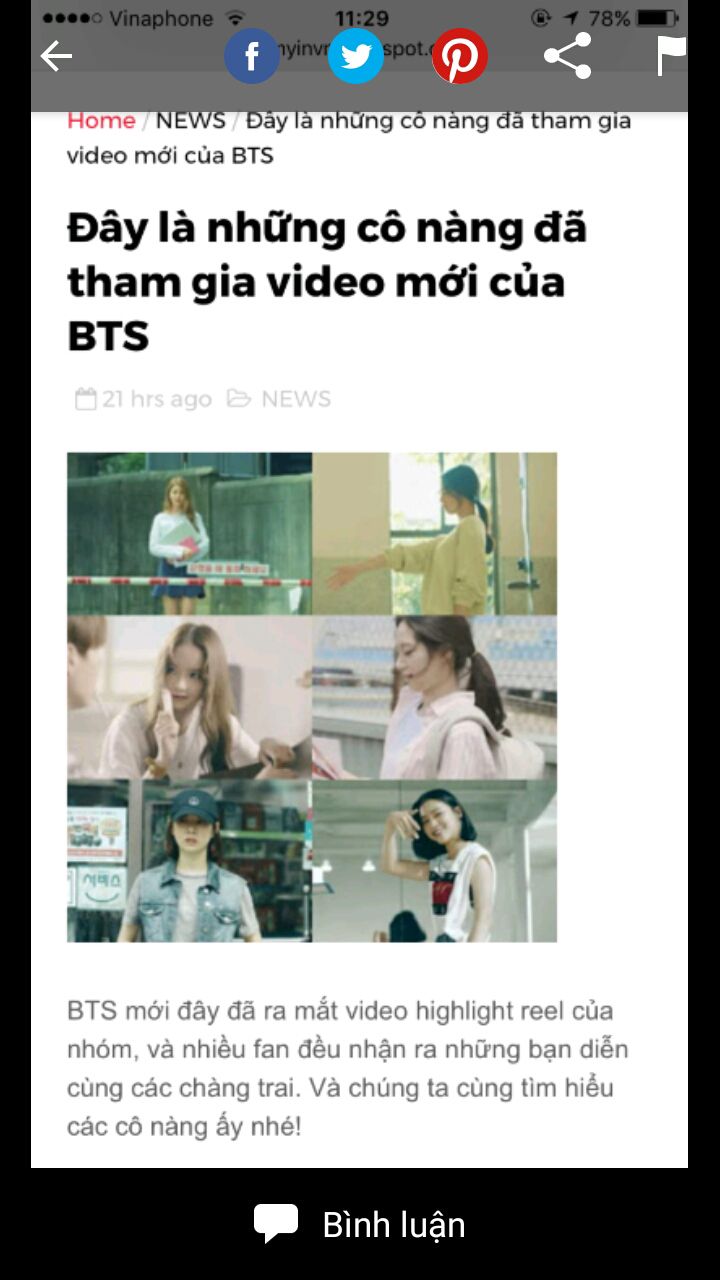Open the NEWS category tag under title
The width and height of the screenshot is (720, 1280).
click(295, 399)
